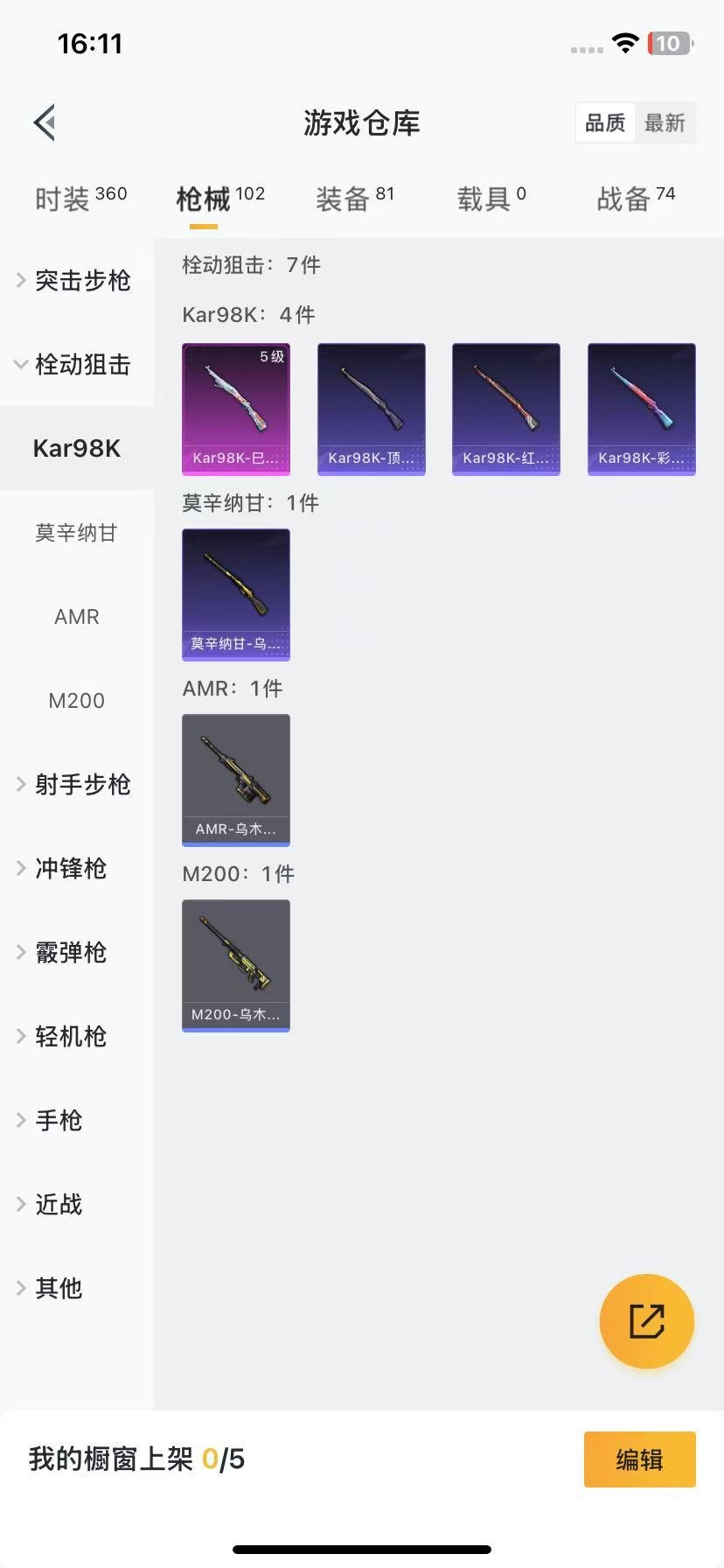The image size is (724, 1568).
Task: Open the level 5 Kar98K skin card
Action: click(x=236, y=409)
